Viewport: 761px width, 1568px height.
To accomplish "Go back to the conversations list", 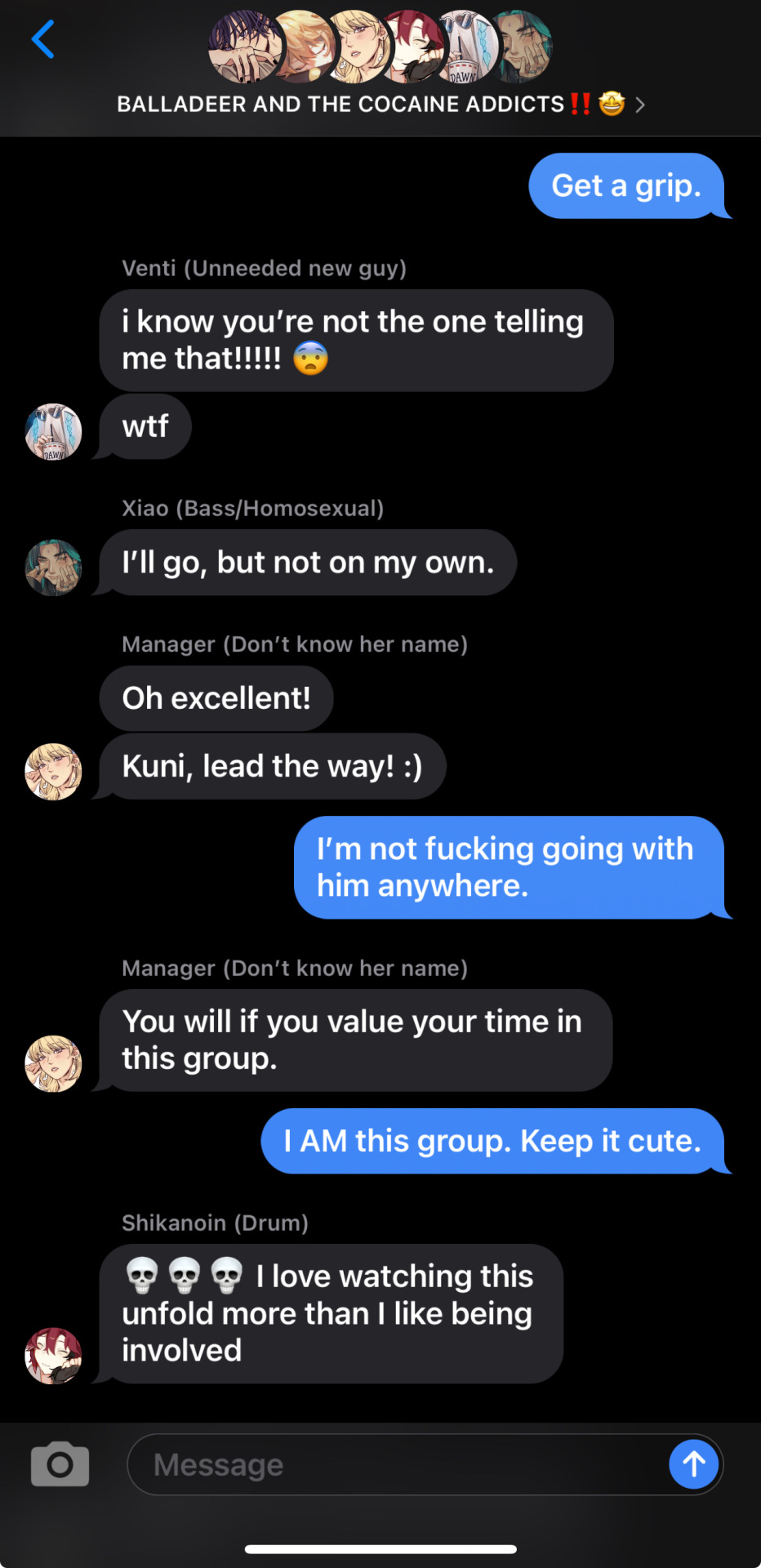I will (42, 39).
